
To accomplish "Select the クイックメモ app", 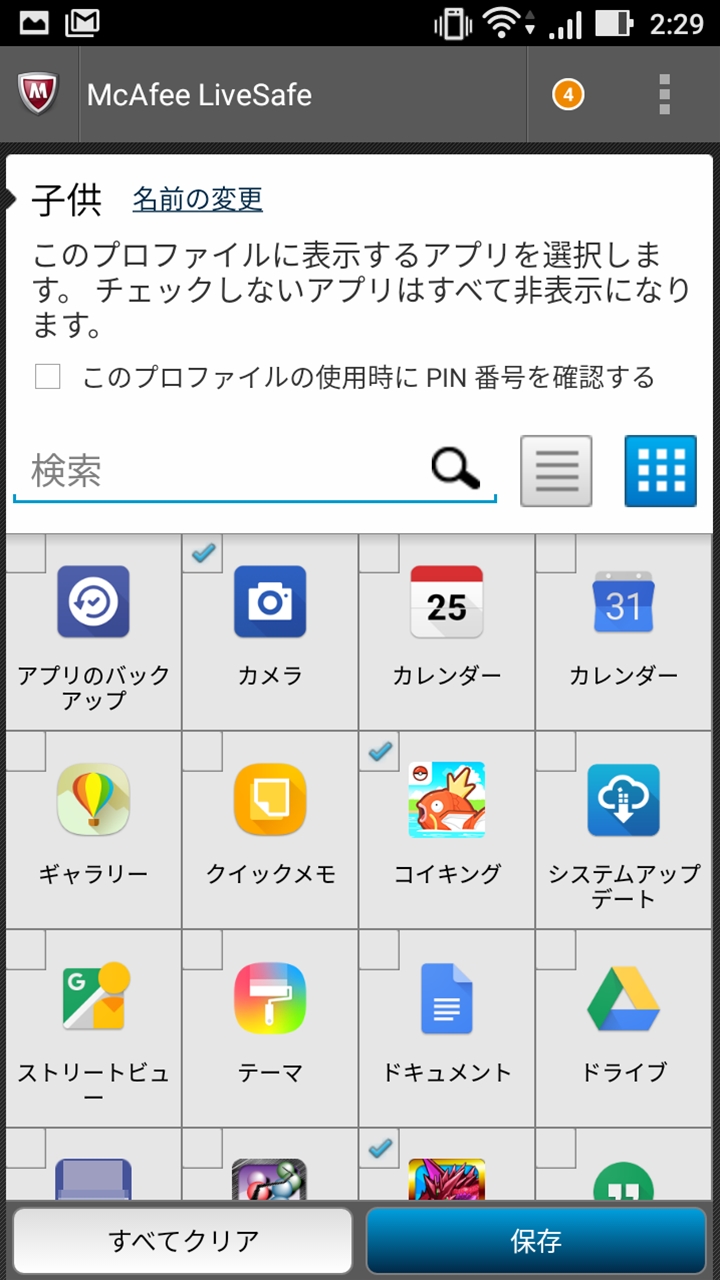I will coord(270,830).
